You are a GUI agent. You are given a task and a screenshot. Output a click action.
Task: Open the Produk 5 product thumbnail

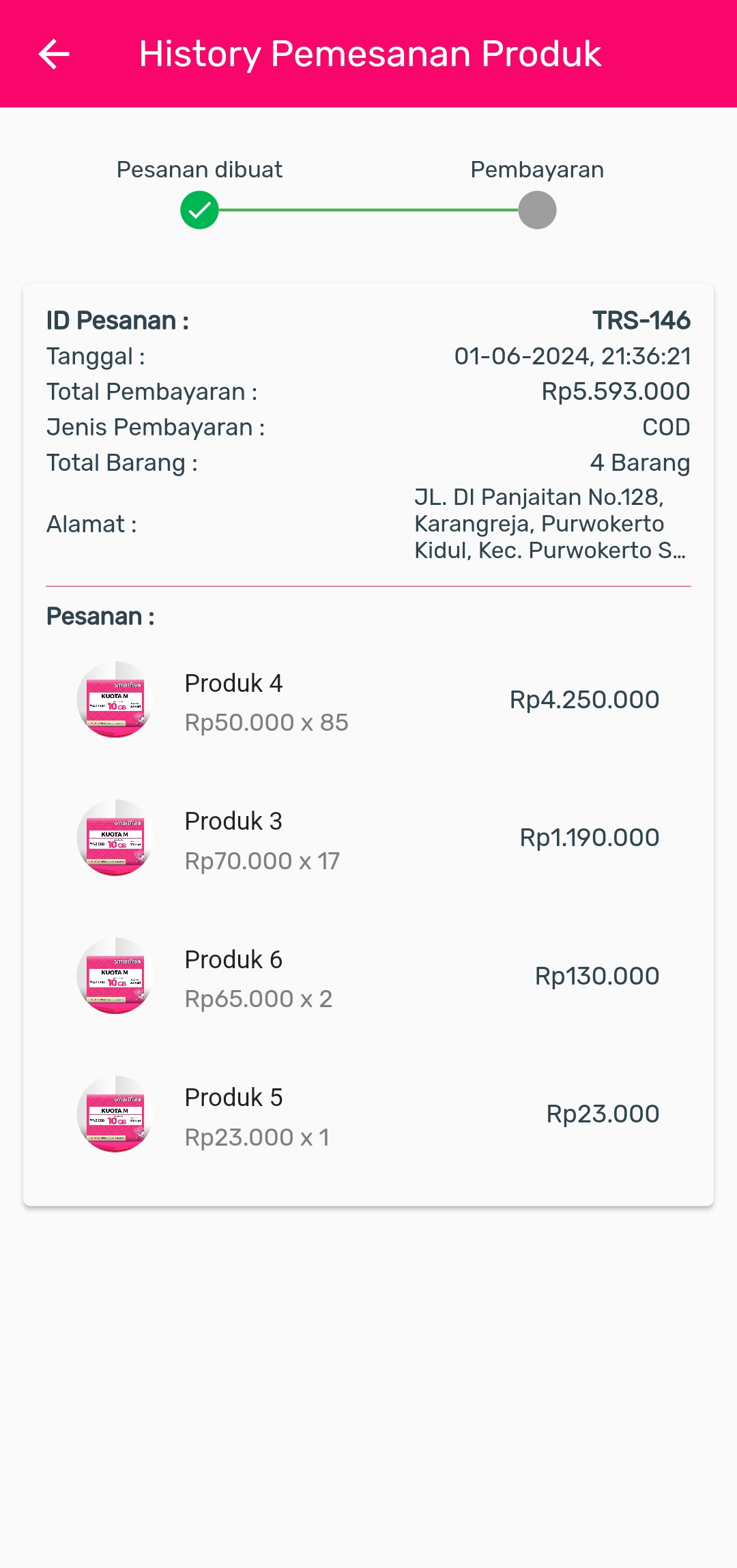115,1114
